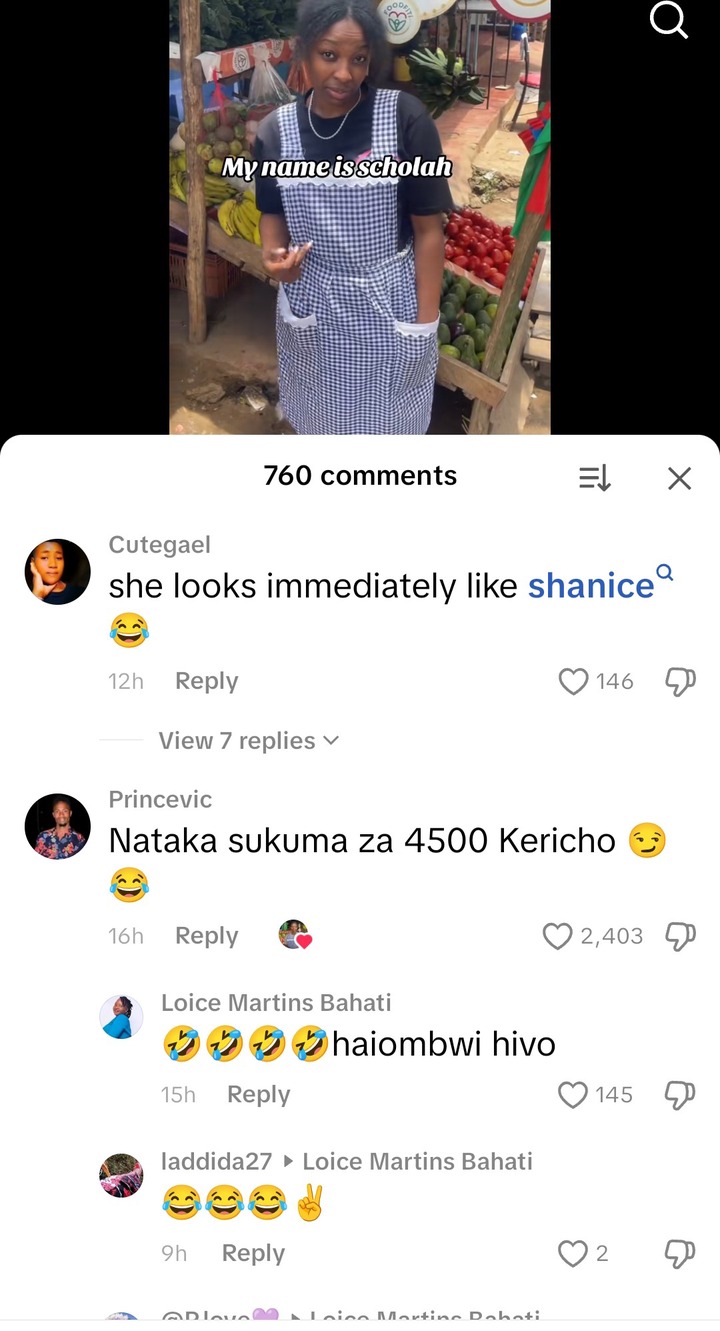Screen dimensions: 720x1331
Task: Open search at top of video
Action: [x=669, y=19]
